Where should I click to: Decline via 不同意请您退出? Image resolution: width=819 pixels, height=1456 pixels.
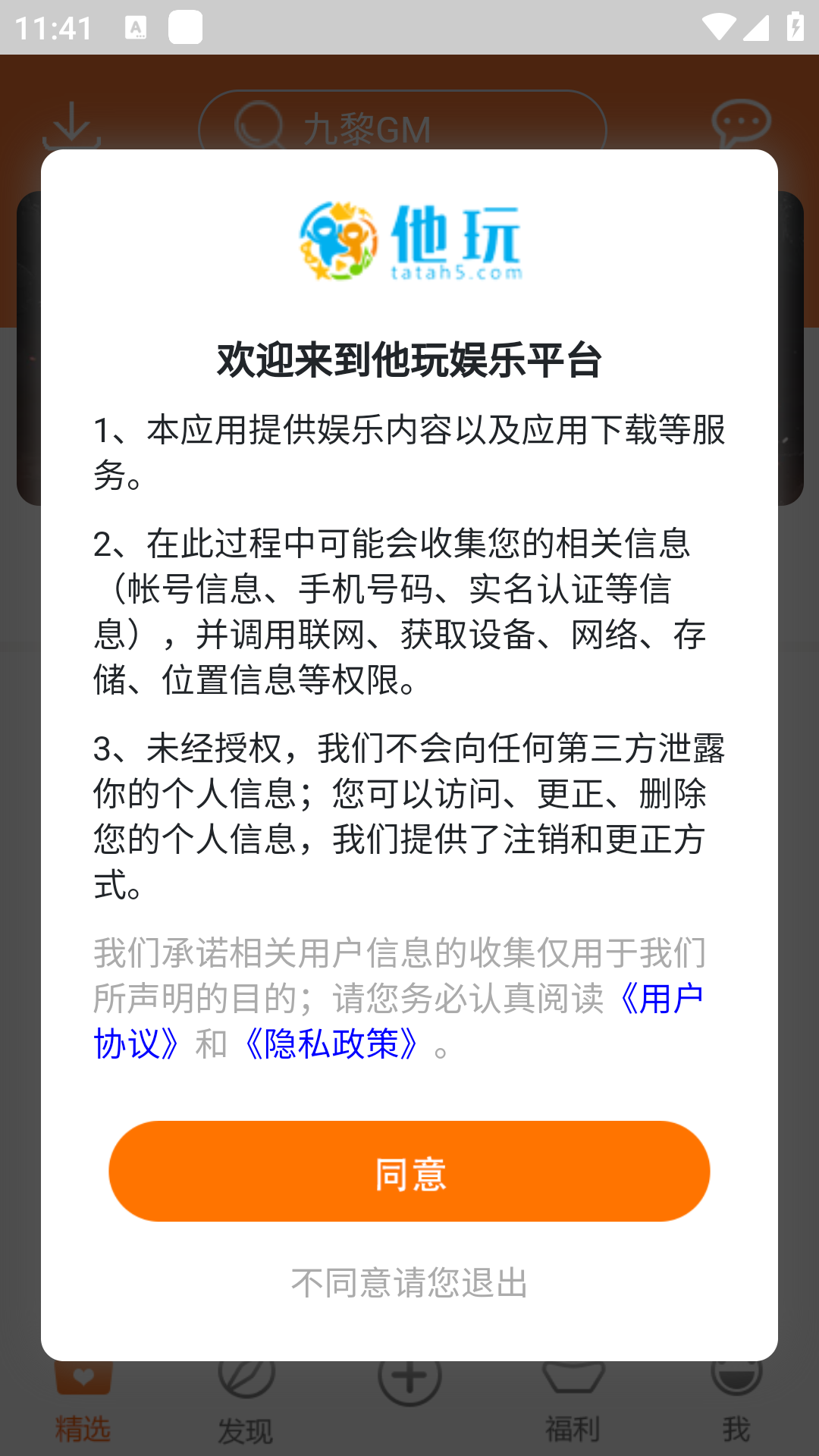point(409,1283)
